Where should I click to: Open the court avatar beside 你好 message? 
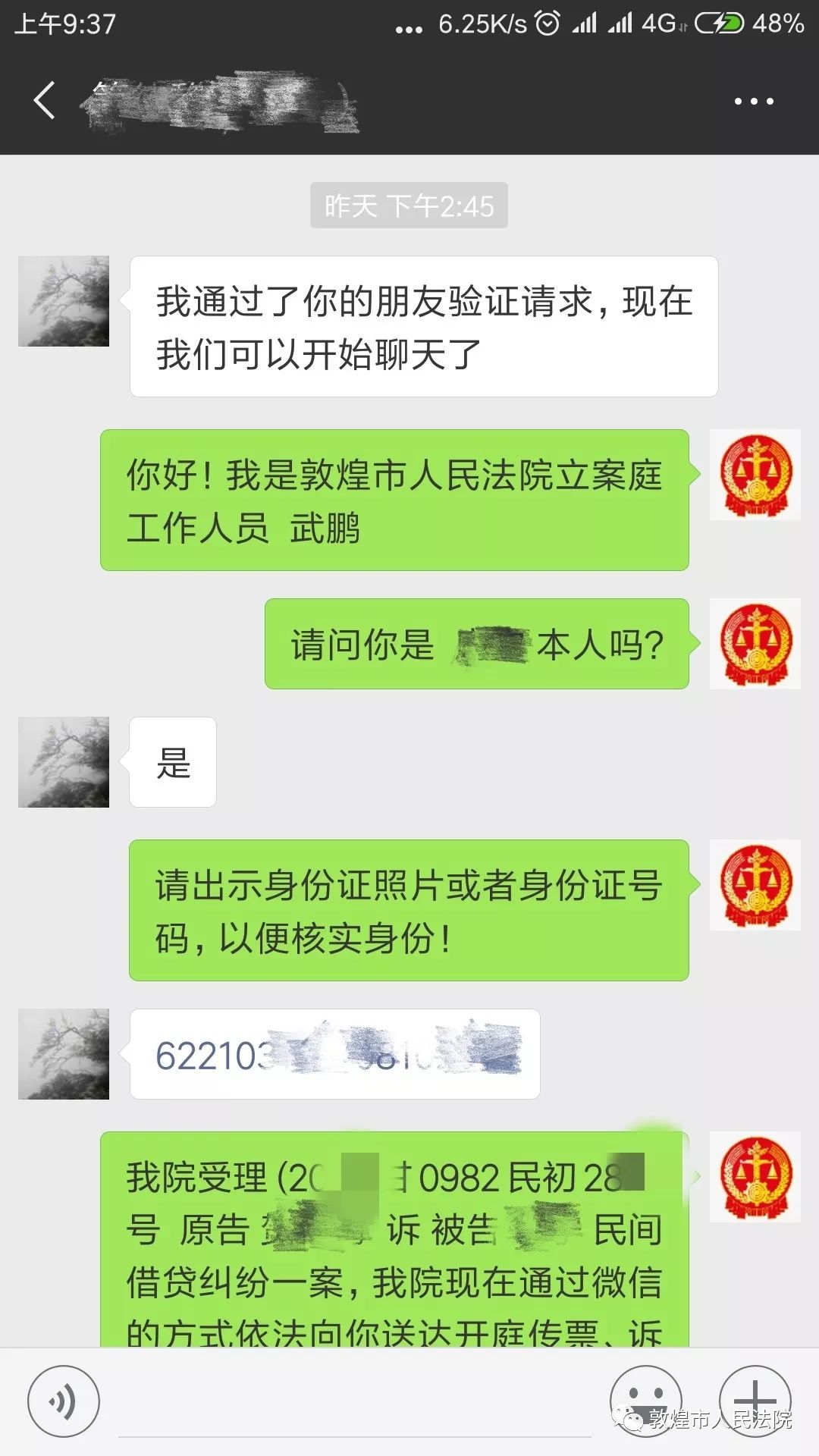755,475
